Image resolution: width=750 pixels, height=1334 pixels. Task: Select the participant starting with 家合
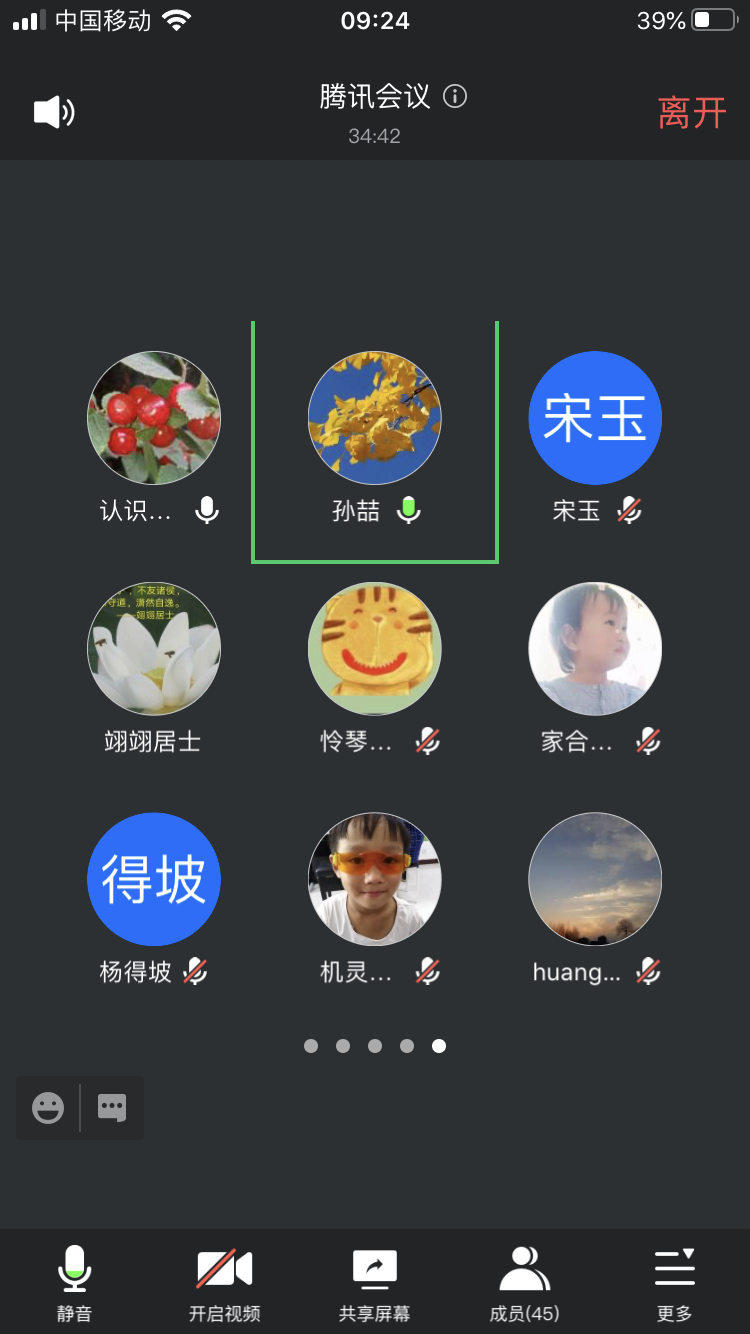(x=595, y=649)
